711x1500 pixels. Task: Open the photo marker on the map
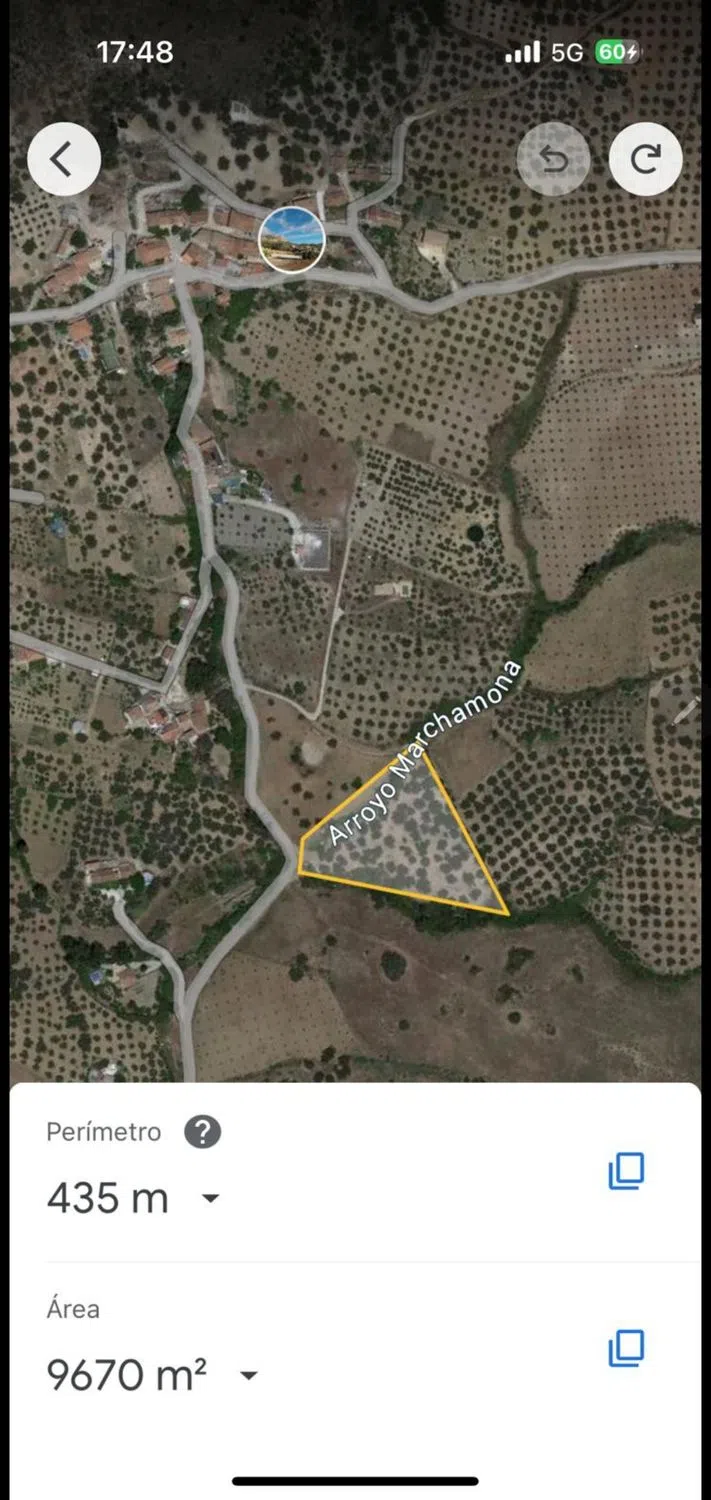[x=291, y=240]
